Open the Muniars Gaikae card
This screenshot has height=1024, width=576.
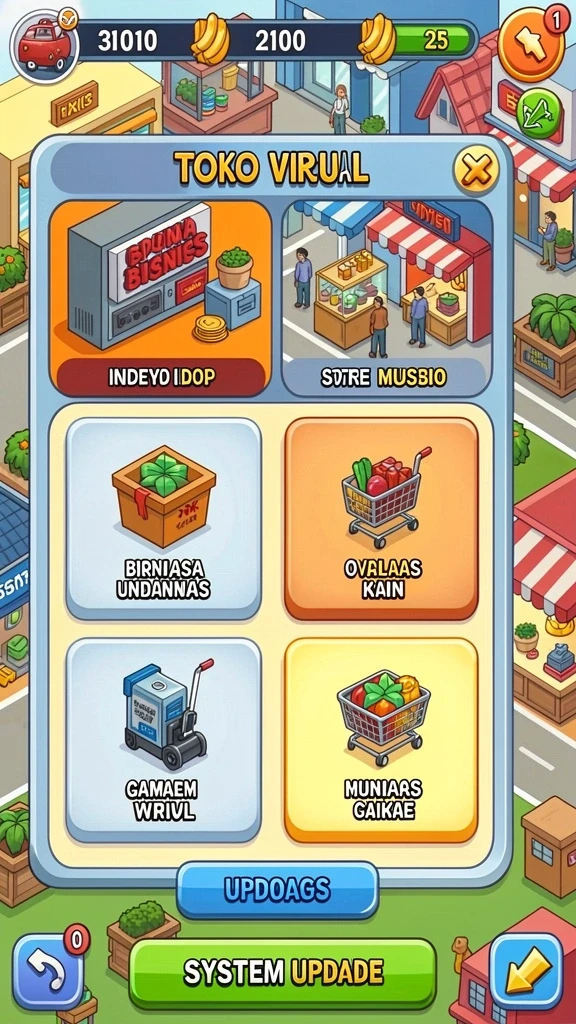coord(381,741)
